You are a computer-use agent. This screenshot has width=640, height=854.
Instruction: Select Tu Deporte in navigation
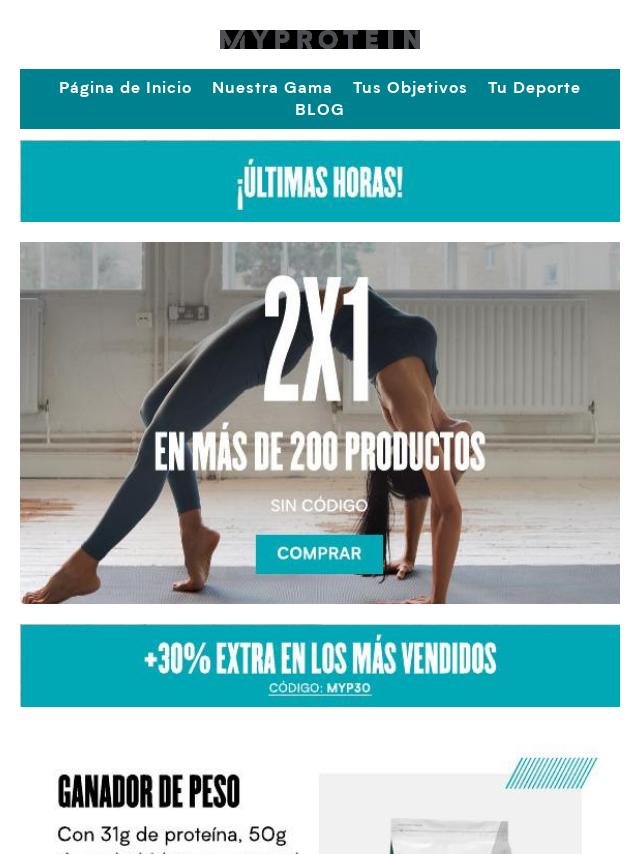pyautogui.click(x=534, y=88)
